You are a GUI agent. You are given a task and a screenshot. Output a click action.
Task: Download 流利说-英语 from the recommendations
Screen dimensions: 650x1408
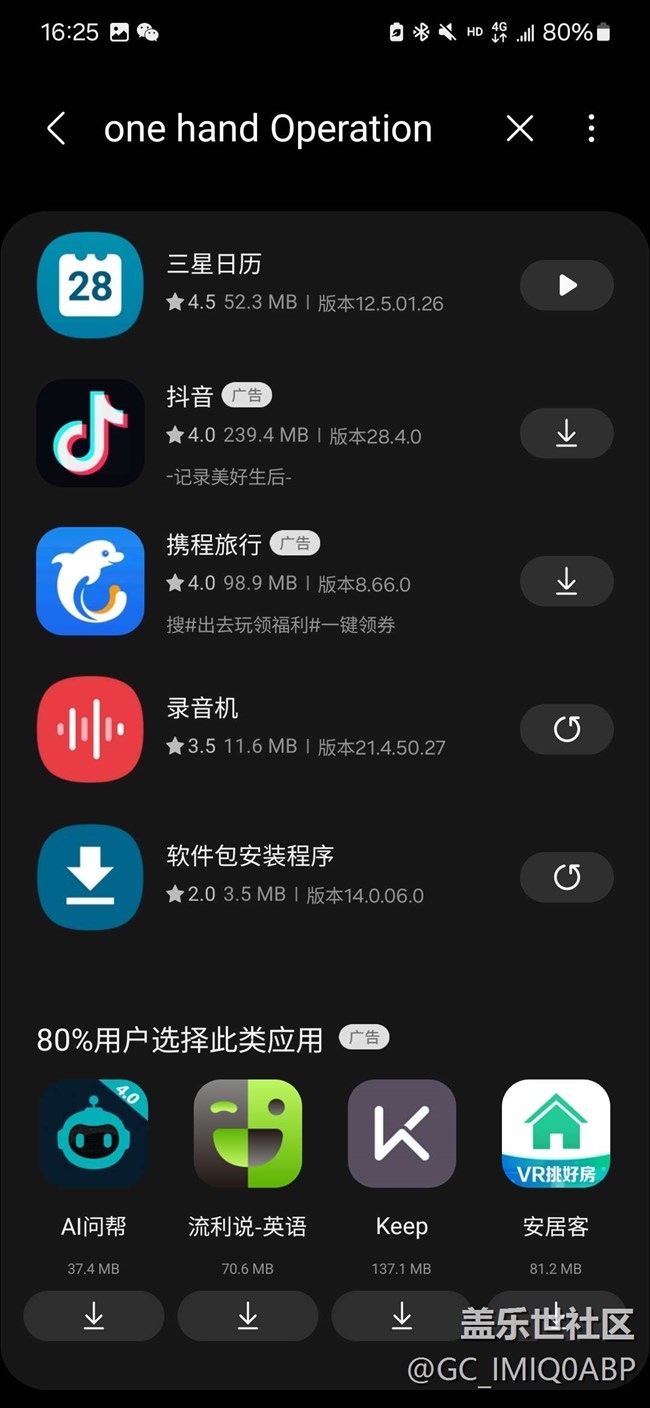[248, 1316]
